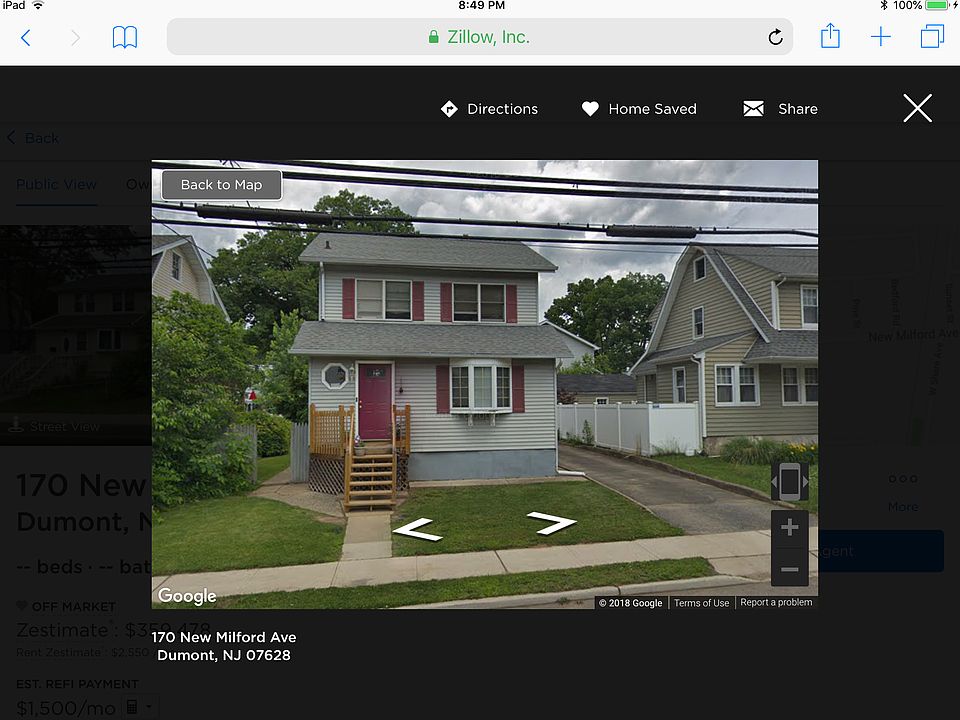Report a problem with this imagery
The width and height of the screenshot is (960, 720).
(776, 603)
